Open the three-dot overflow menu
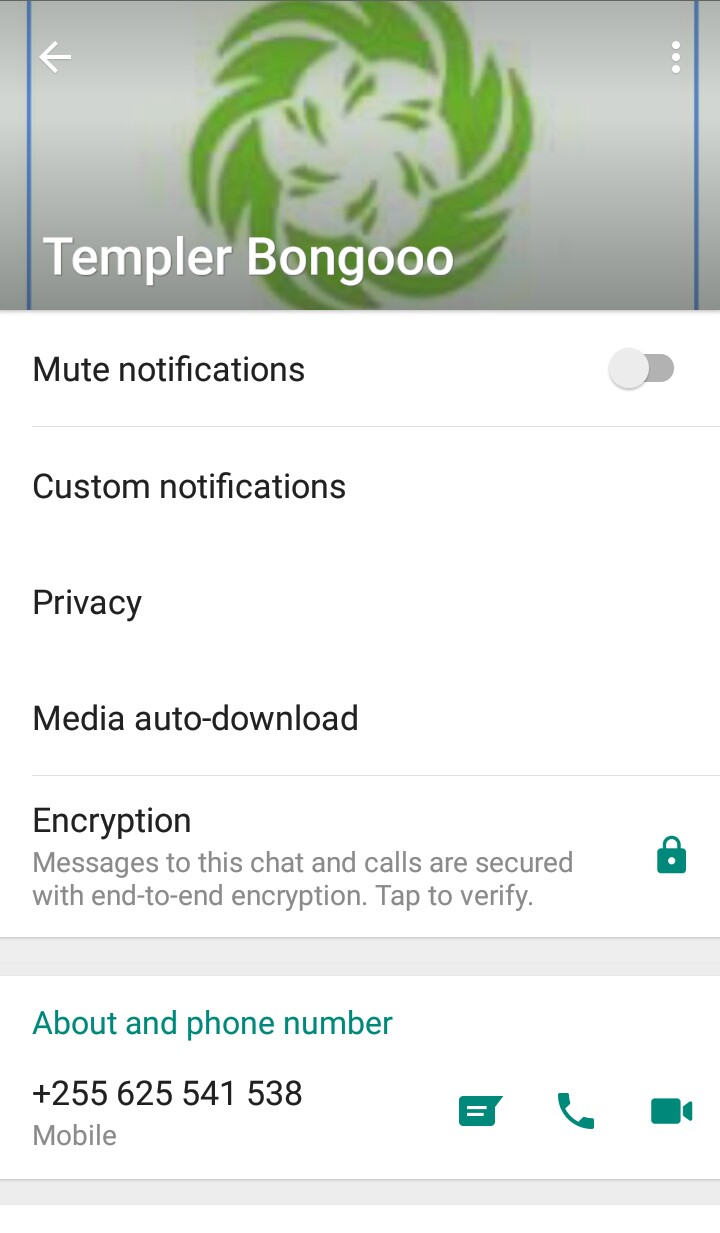The image size is (720, 1233). (676, 58)
